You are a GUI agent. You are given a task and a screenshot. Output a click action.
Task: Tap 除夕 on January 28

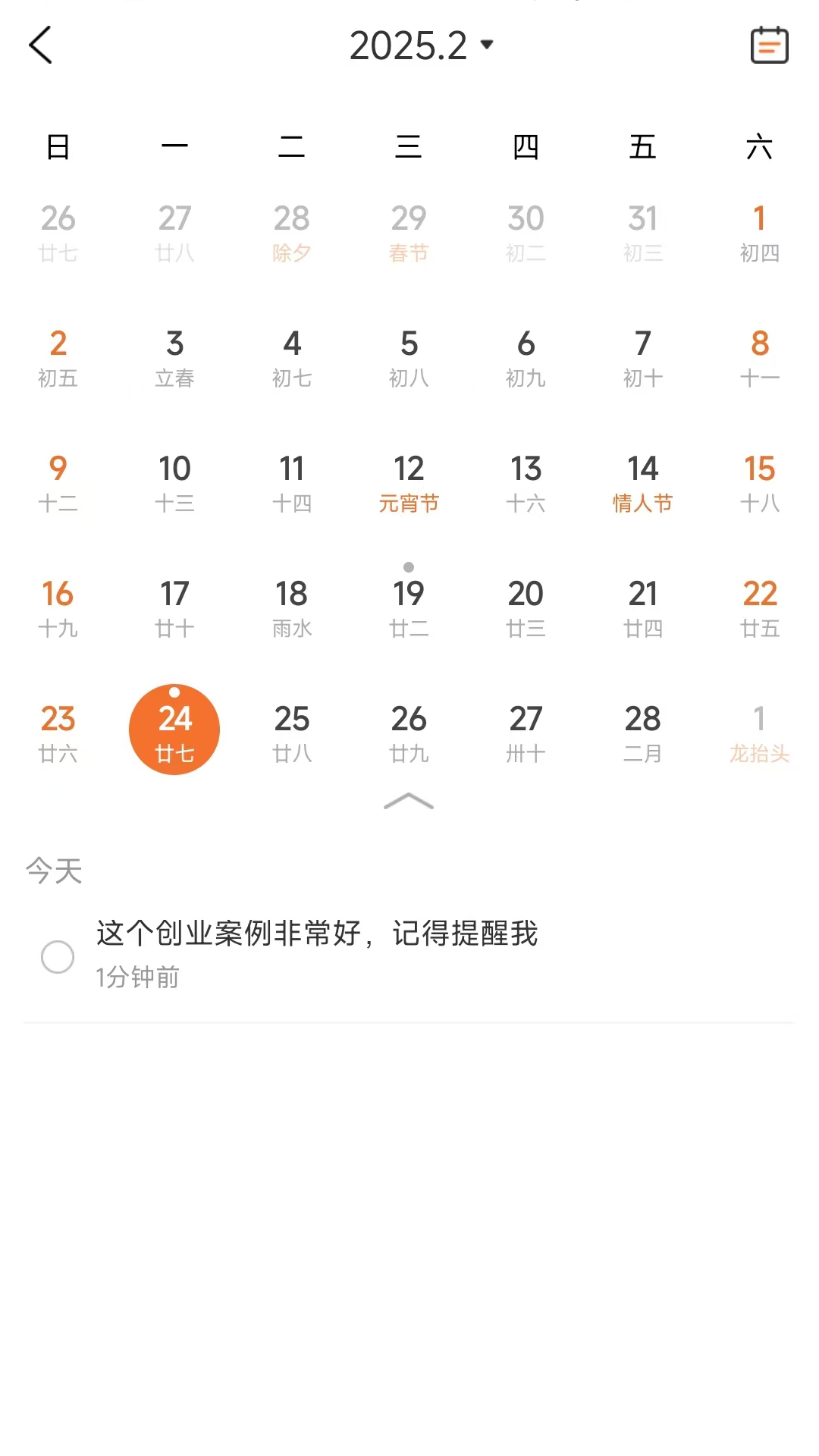[x=291, y=231]
